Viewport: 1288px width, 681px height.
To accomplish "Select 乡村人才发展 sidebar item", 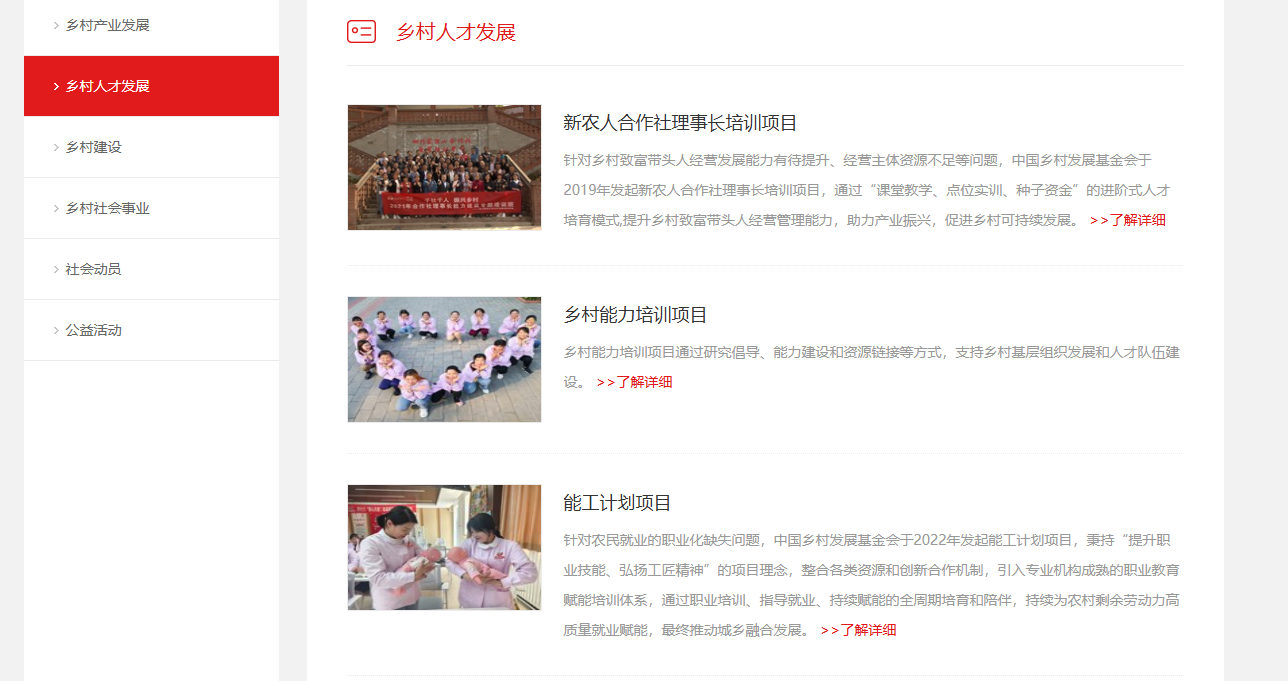I will click(x=107, y=86).
